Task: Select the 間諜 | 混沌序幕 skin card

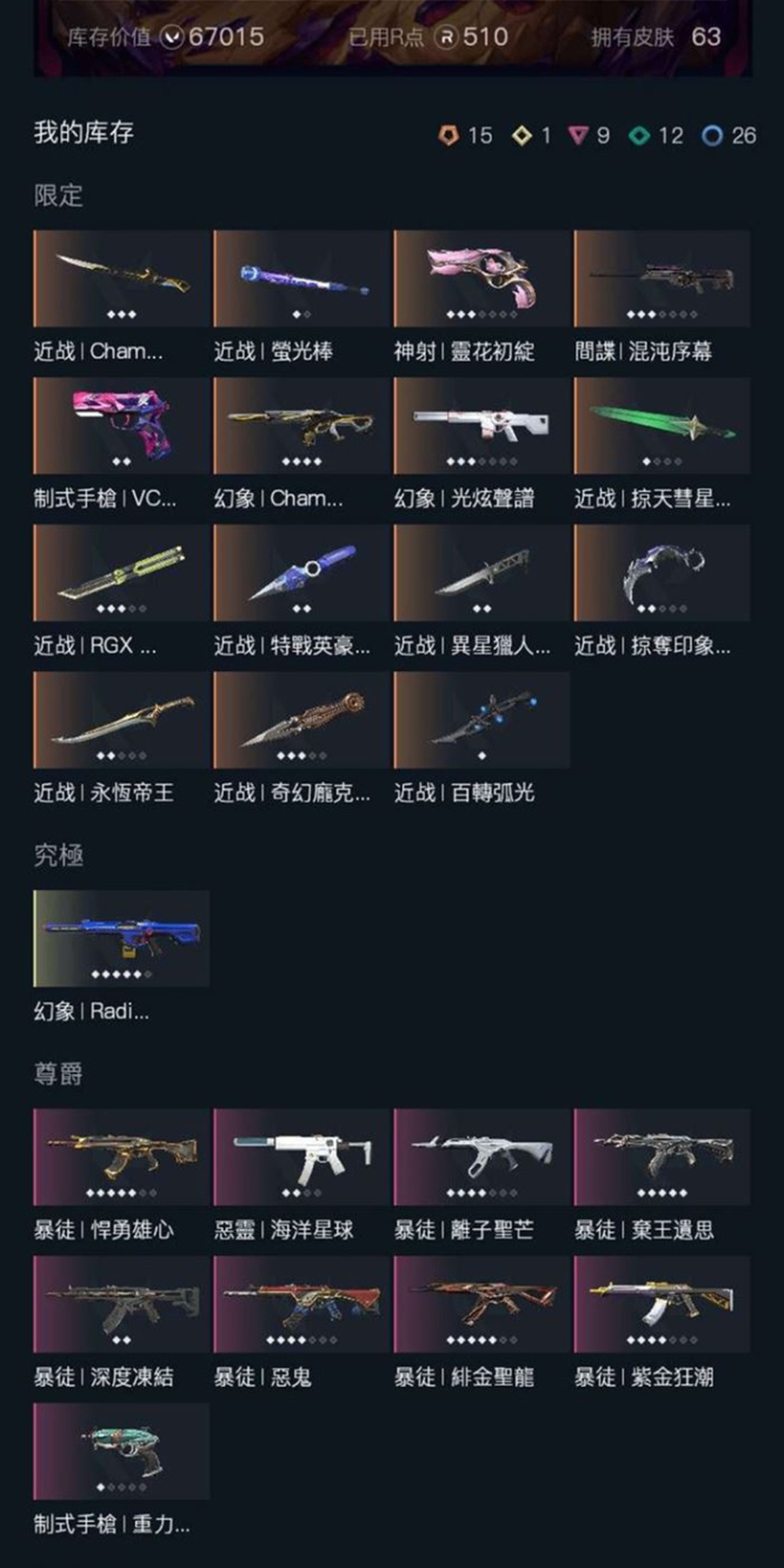Action: point(662,278)
